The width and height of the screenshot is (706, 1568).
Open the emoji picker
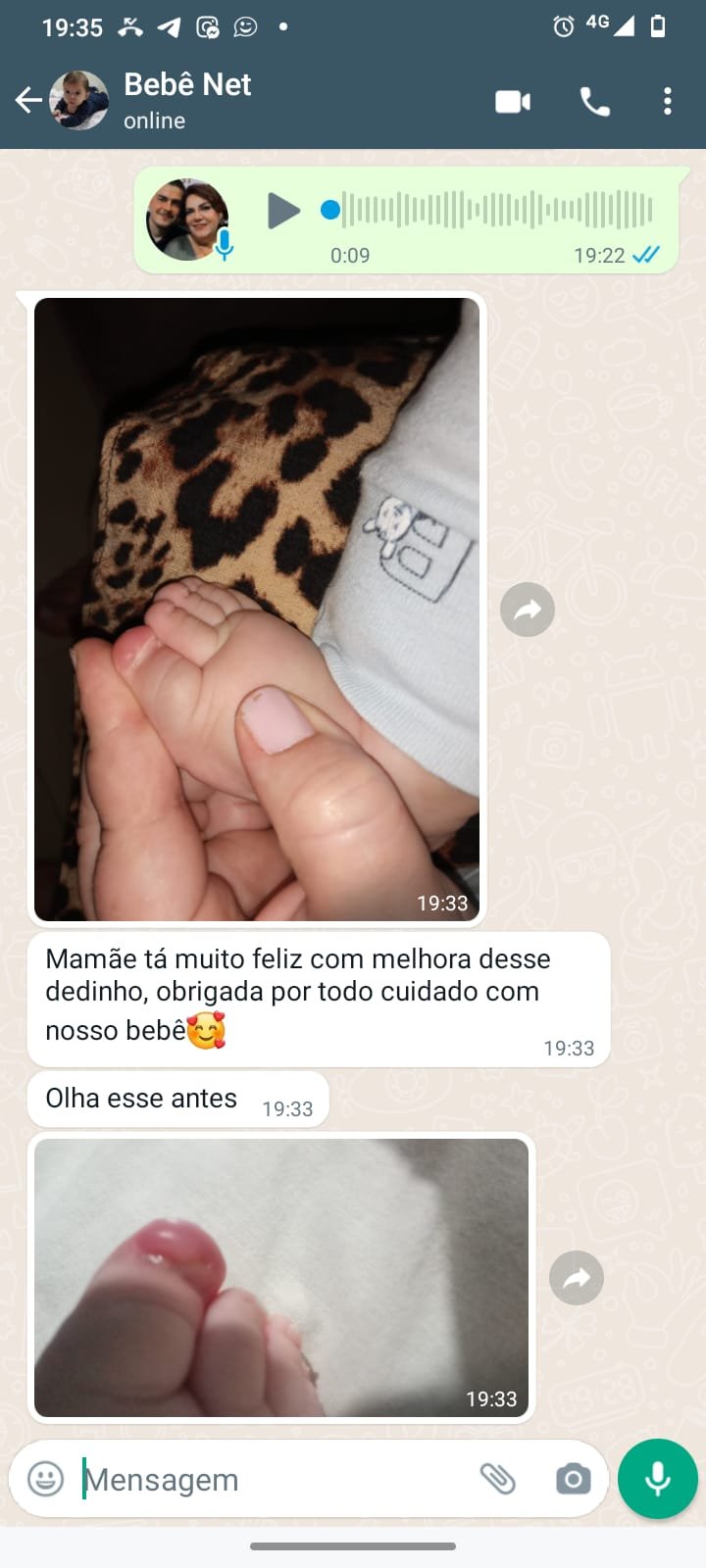[45, 1479]
